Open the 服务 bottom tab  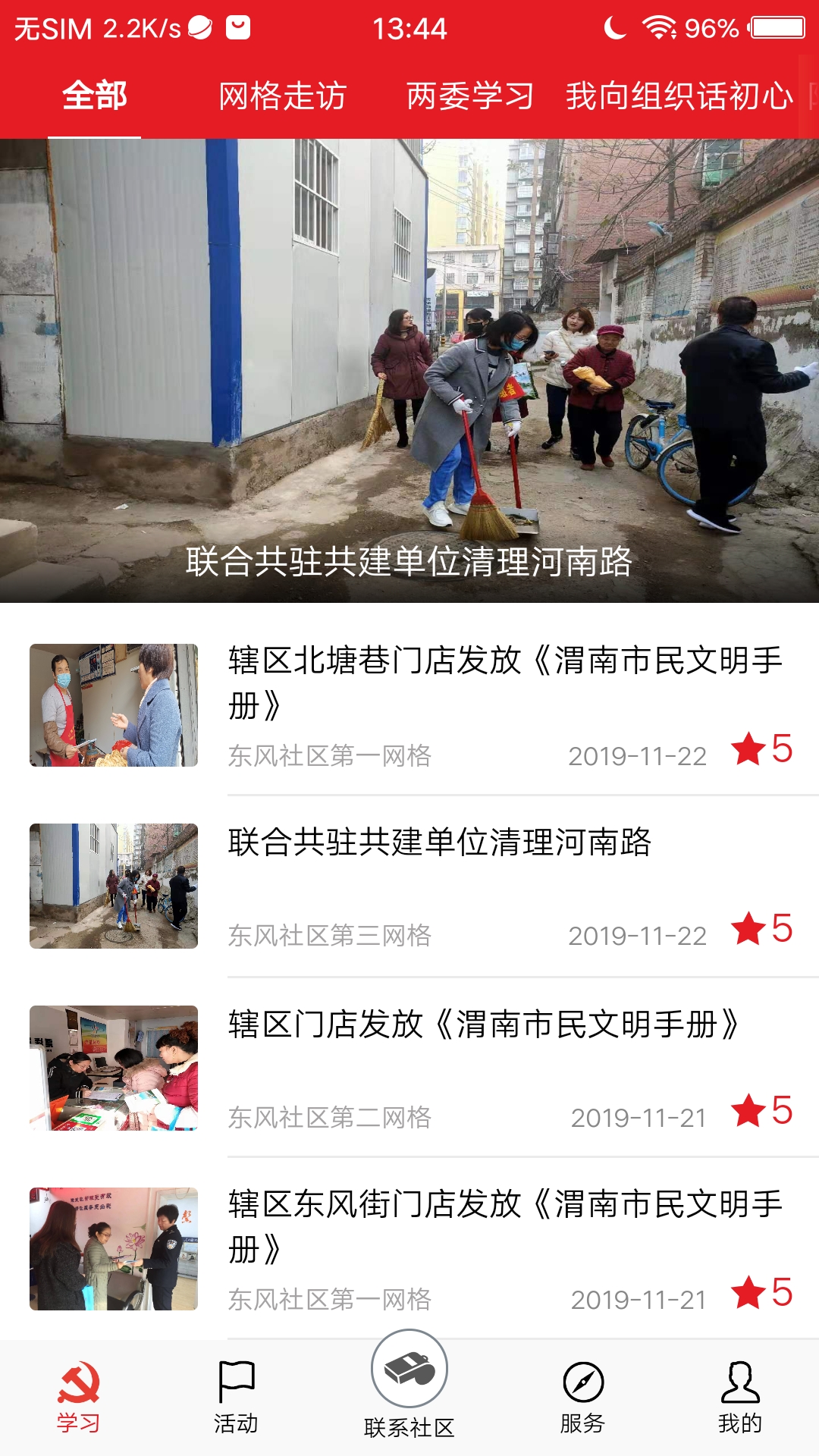(x=582, y=1397)
